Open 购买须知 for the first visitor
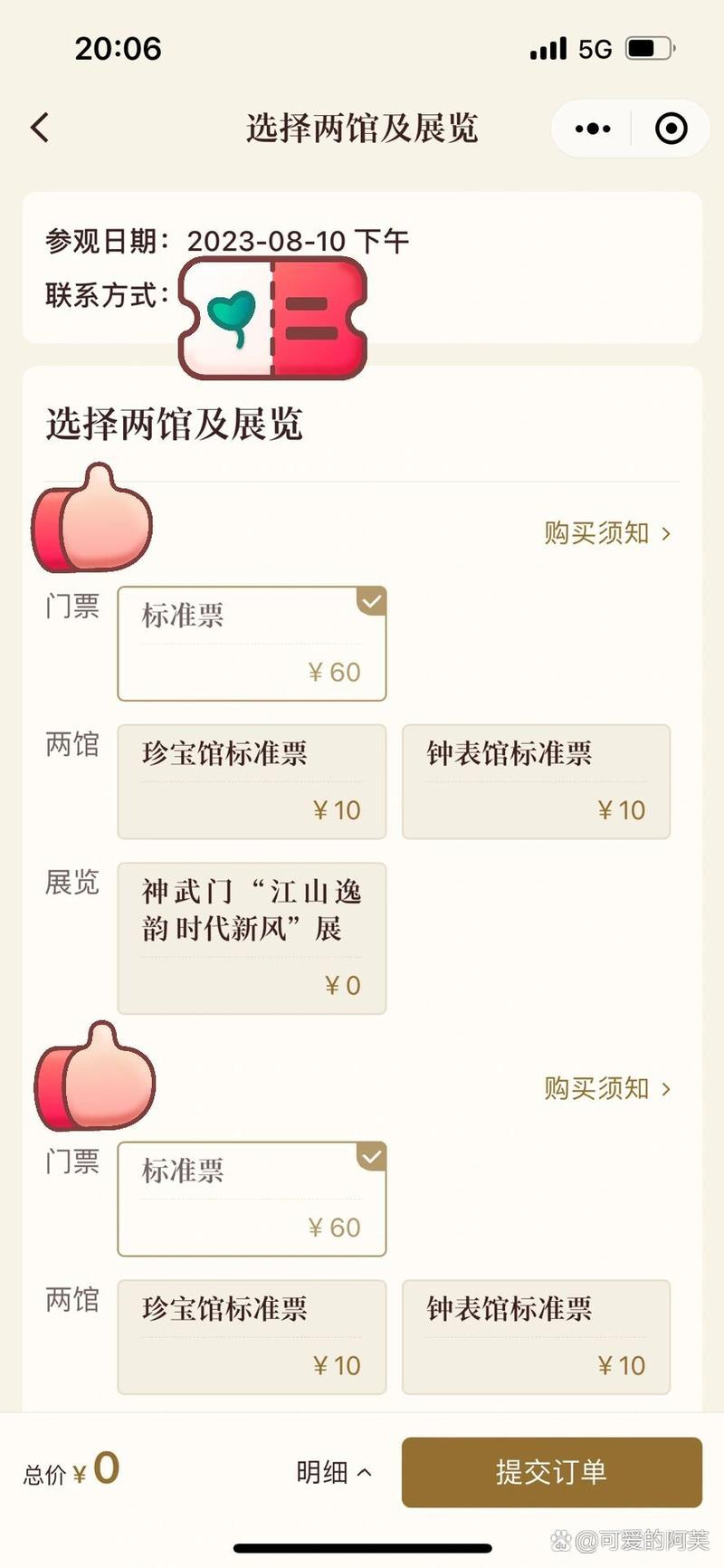The height and width of the screenshot is (1568, 724). point(607,532)
